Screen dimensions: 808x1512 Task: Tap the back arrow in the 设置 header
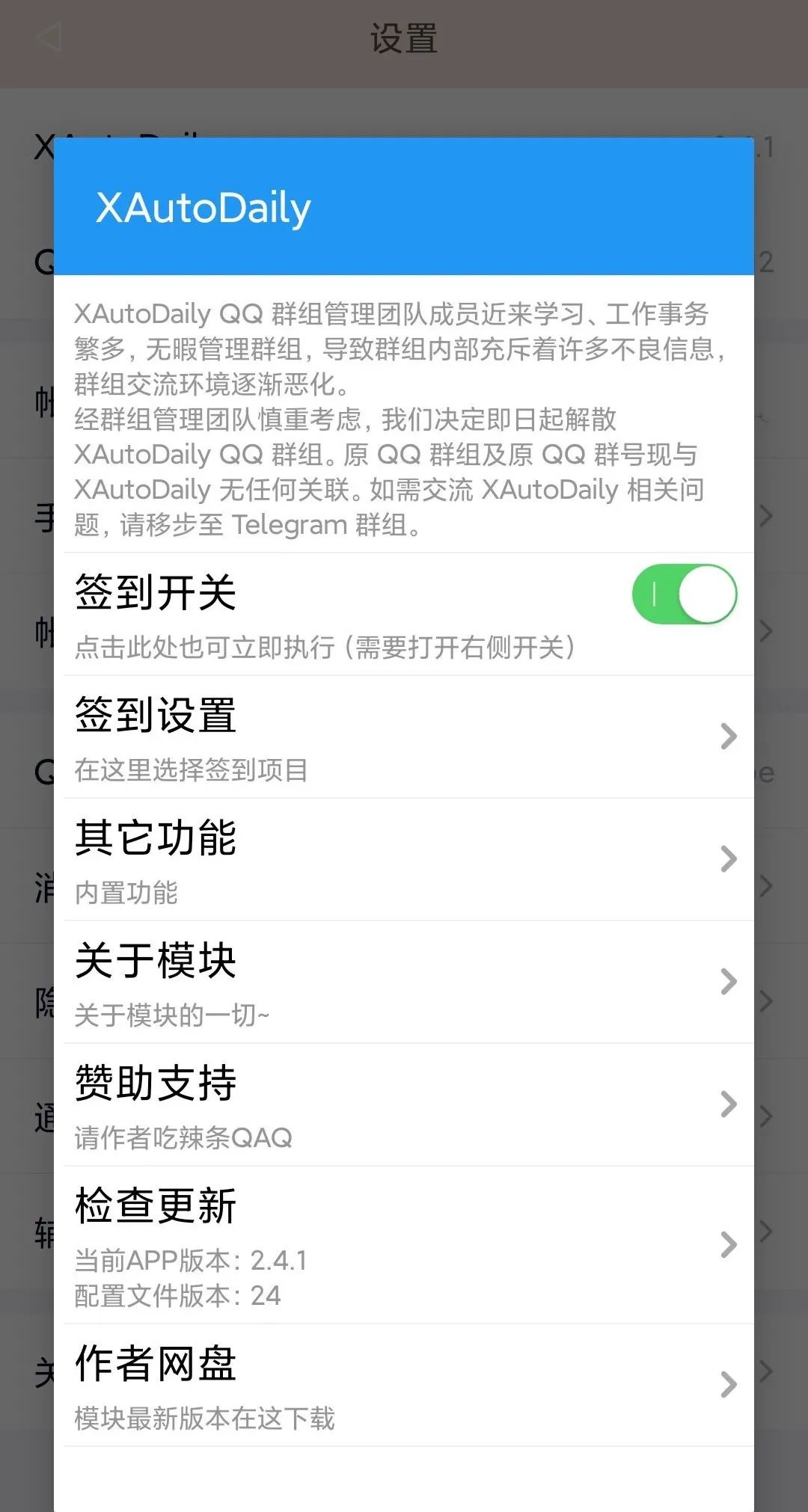coord(47,39)
